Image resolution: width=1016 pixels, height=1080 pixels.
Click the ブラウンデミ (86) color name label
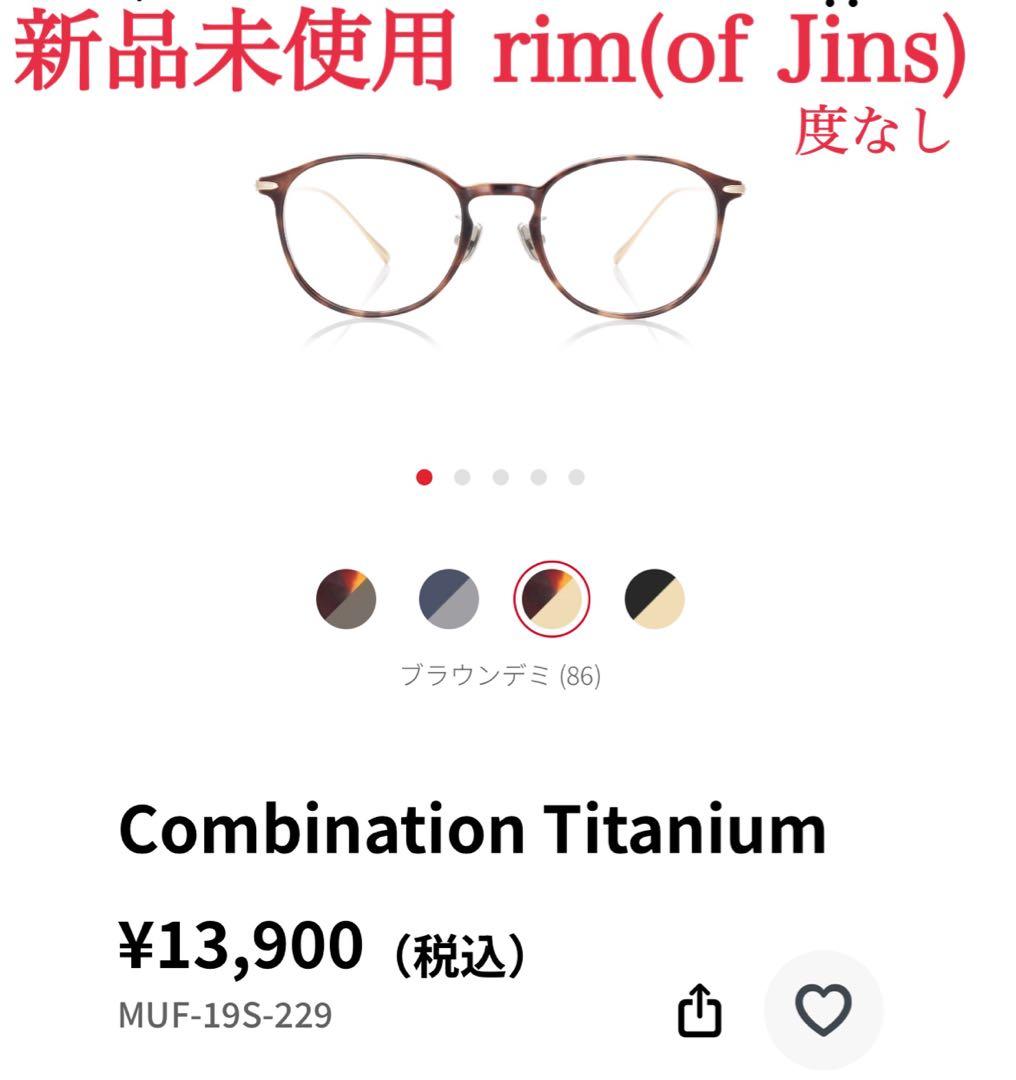pyautogui.click(x=500, y=673)
